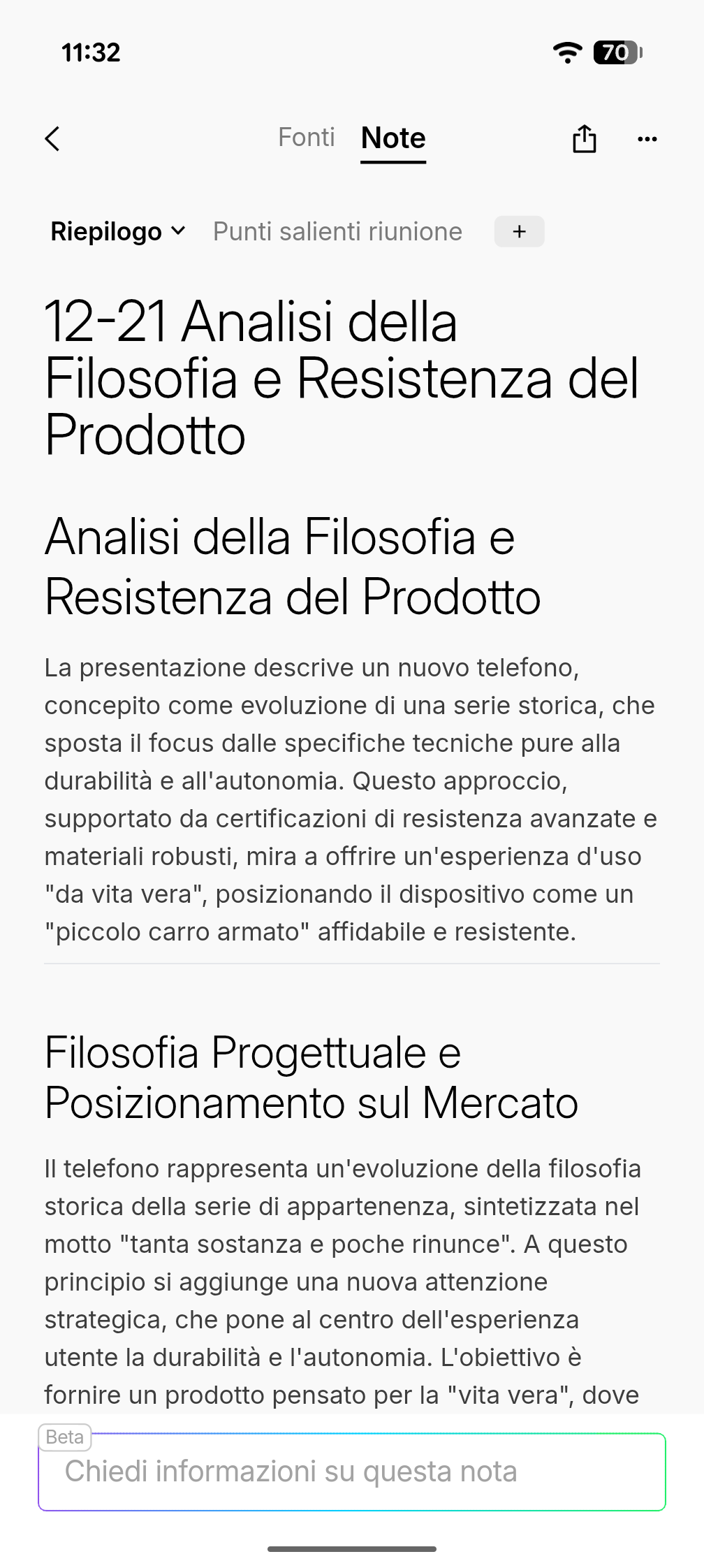704x1568 pixels.
Task: Add a new summary with plus button
Action: 519,231
